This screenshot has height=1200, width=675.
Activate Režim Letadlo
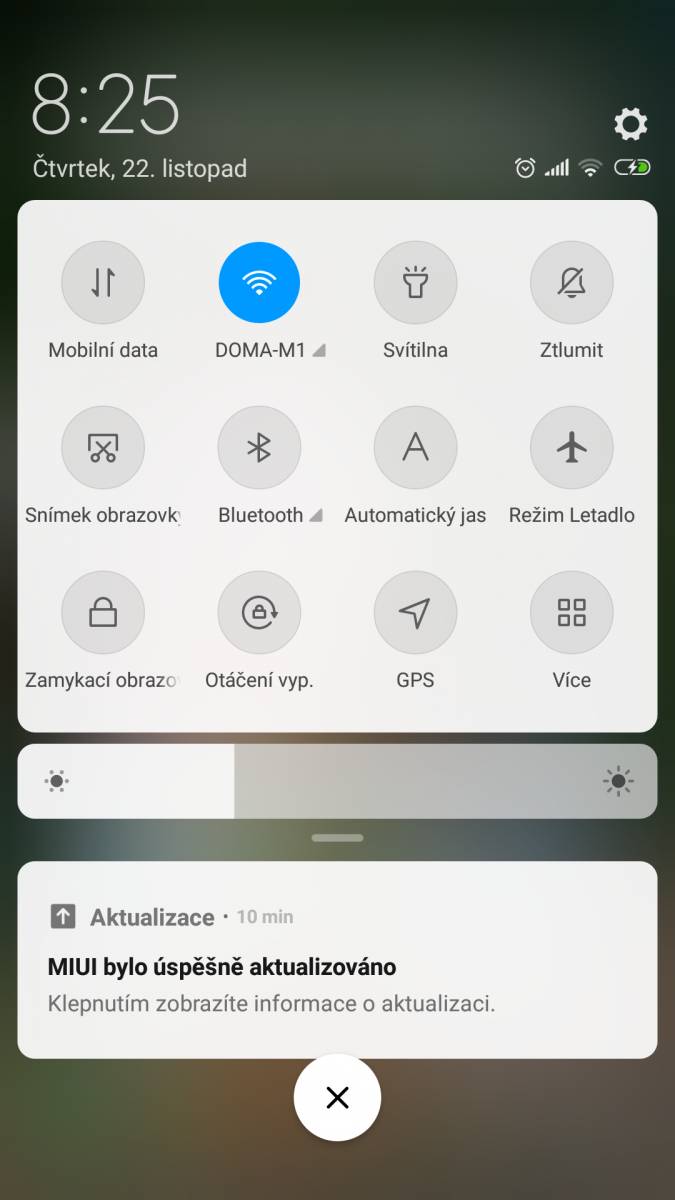(571, 448)
